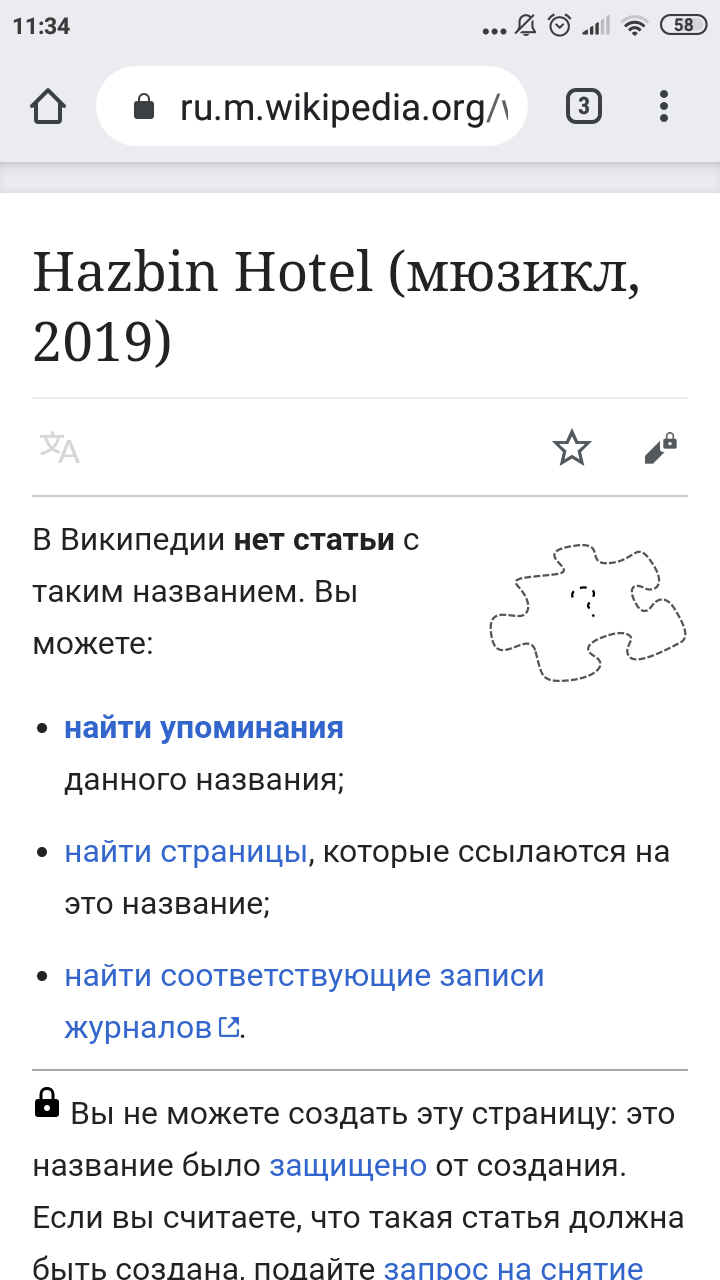720x1280 pixels.
Task: Go to the browser home page
Action: [48, 106]
